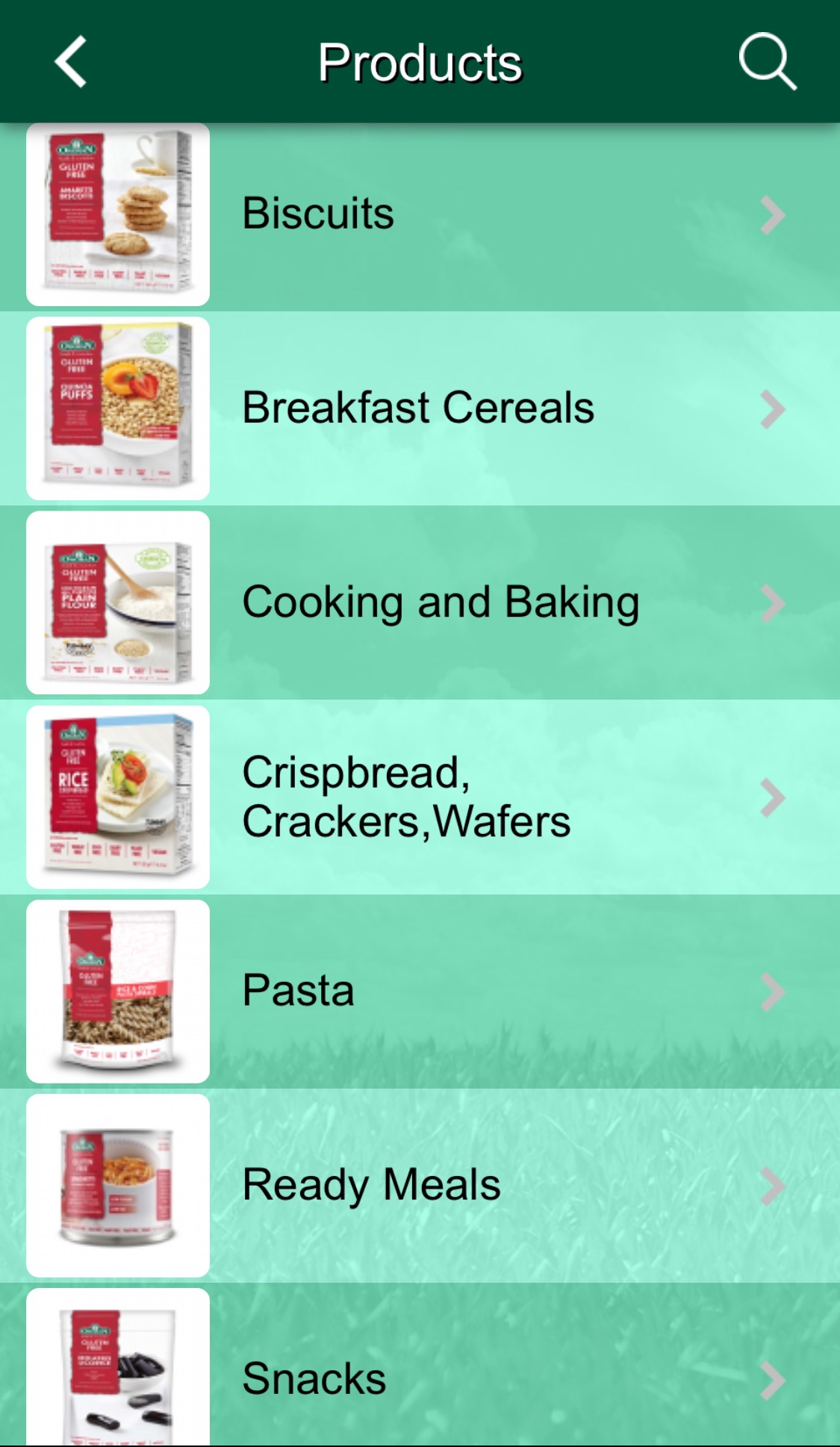Expand the Pasta product category
Viewport: 840px width, 1447px height.
click(x=448, y=991)
